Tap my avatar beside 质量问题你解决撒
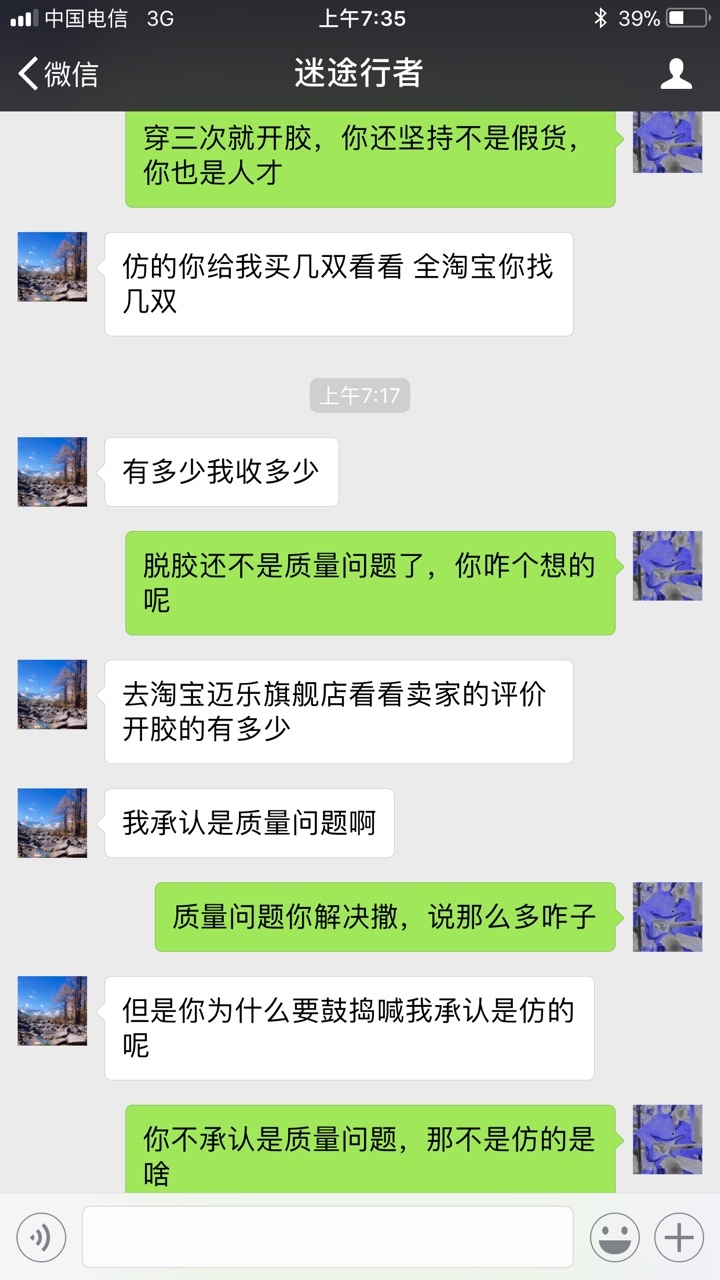The height and width of the screenshot is (1280, 720). (x=668, y=917)
